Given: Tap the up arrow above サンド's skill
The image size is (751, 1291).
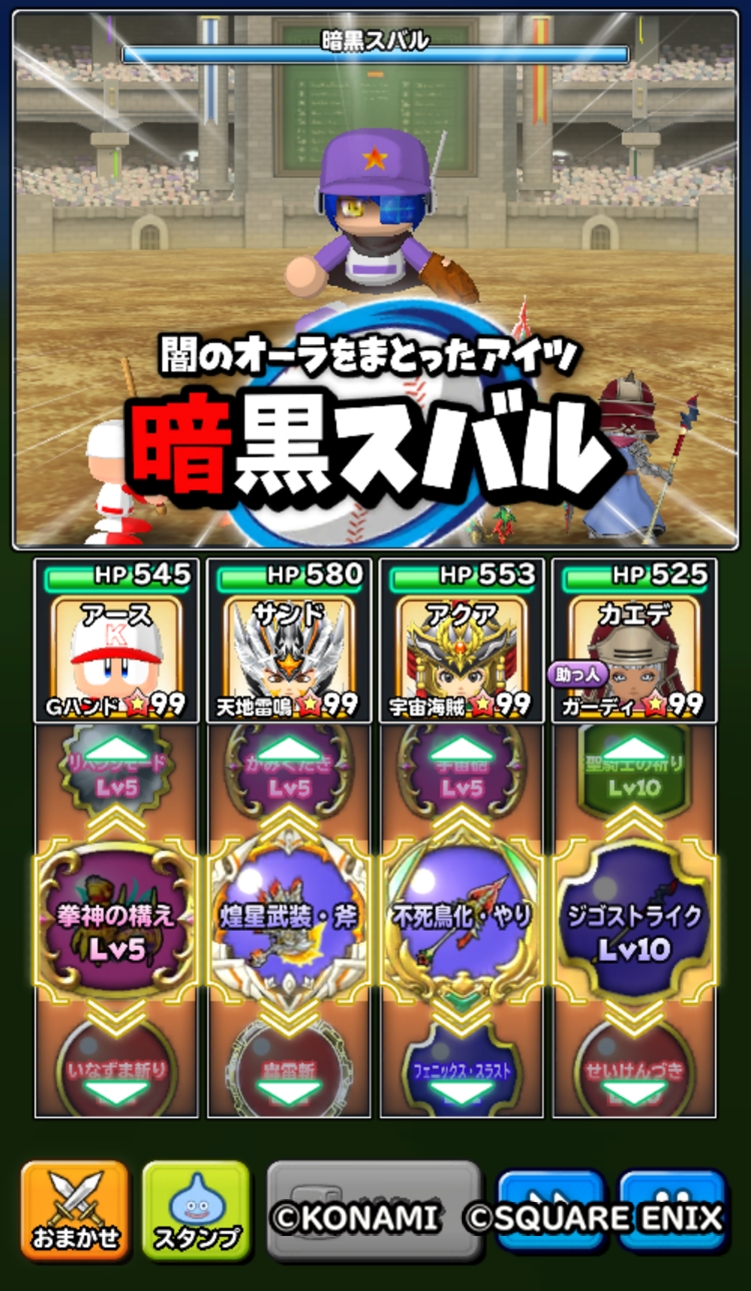Looking at the screenshot, I should (289, 749).
